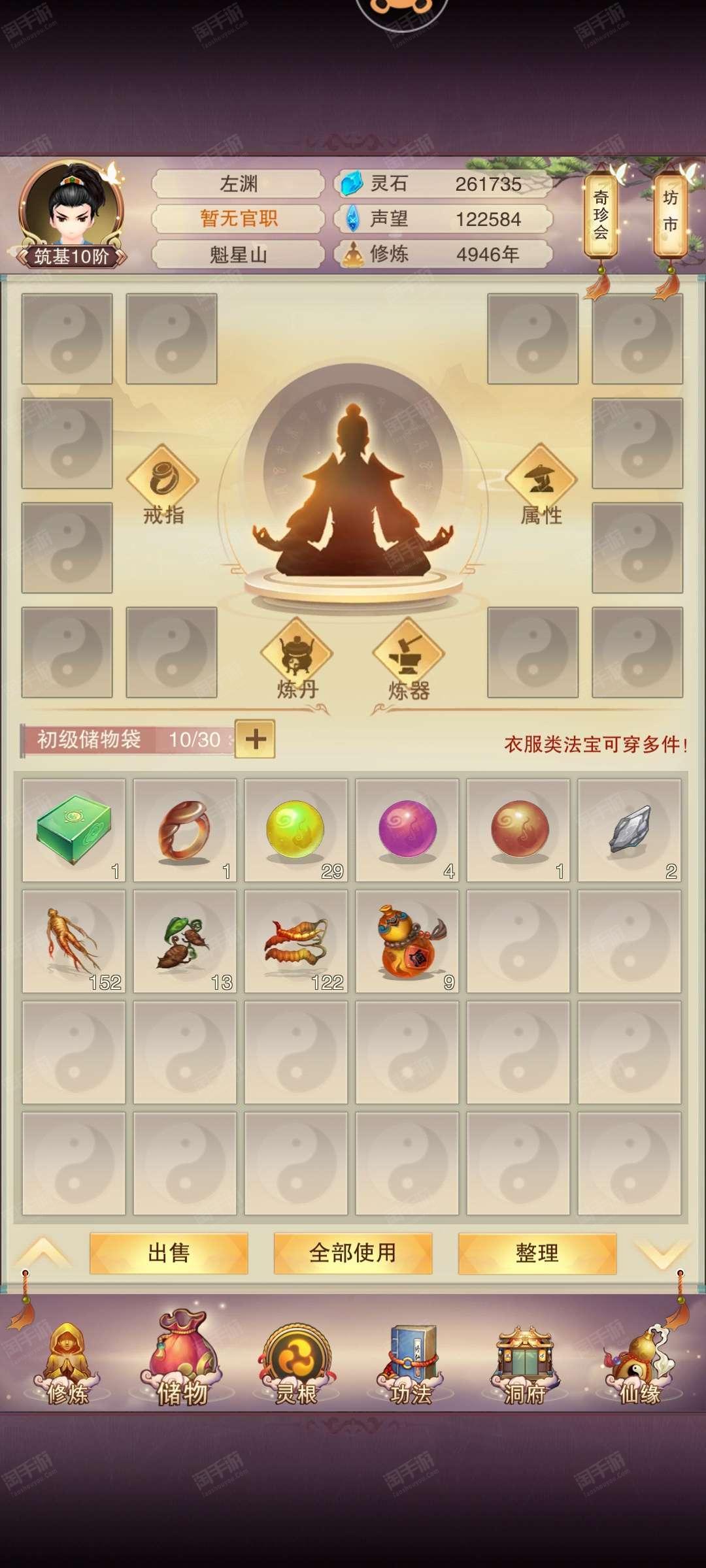706x1568 pixels.
Task: Open the 属性 attributes panel
Action: click(x=541, y=483)
